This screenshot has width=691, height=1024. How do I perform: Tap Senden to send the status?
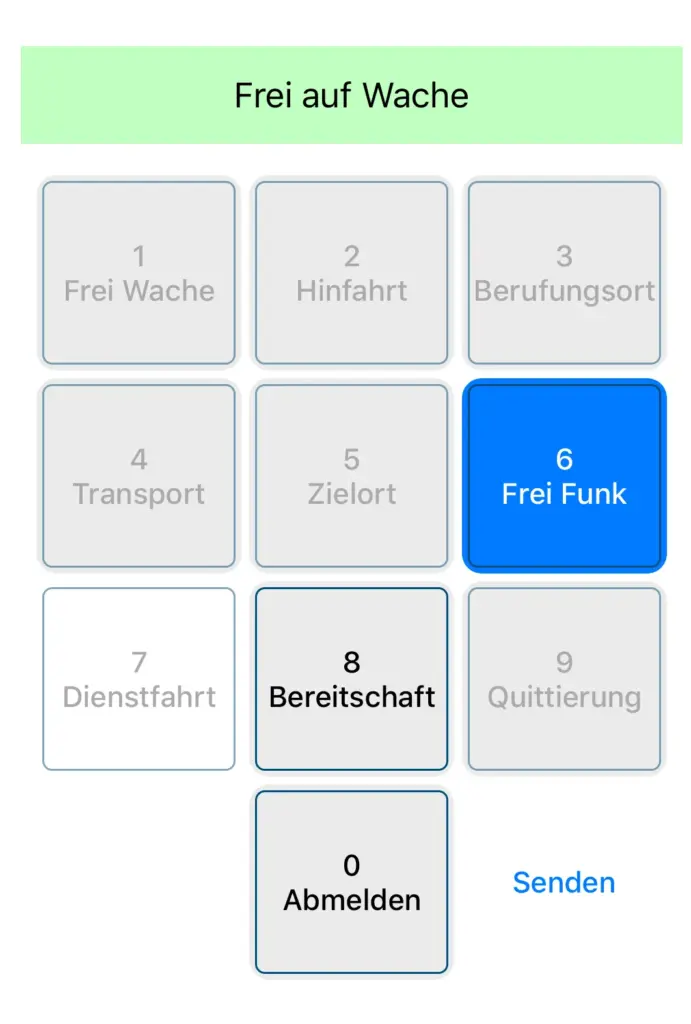pyautogui.click(x=564, y=882)
